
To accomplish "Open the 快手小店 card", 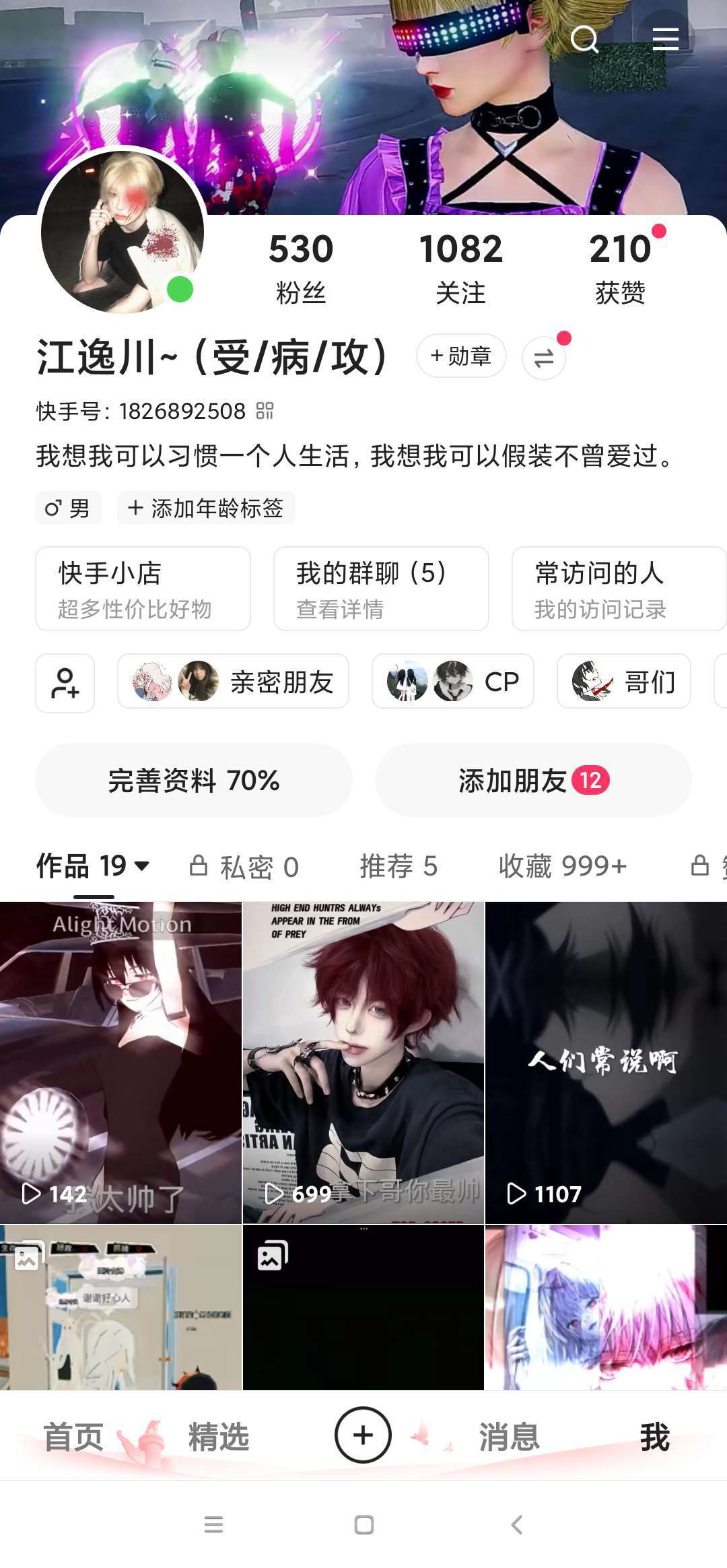I will click(x=143, y=589).
